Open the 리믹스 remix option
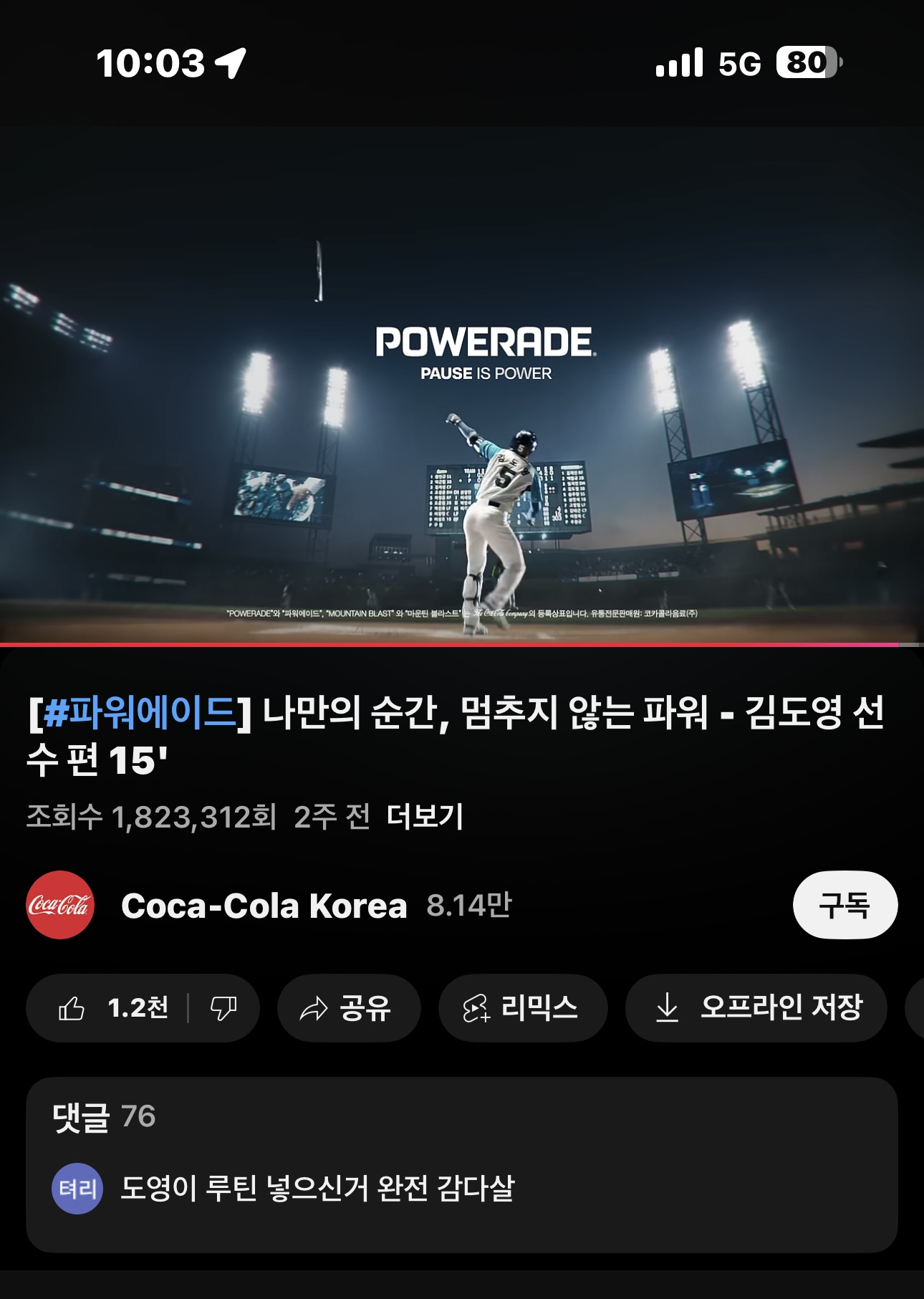Viewport: 924px width, 1299px height. click(x=522, y=1008)
